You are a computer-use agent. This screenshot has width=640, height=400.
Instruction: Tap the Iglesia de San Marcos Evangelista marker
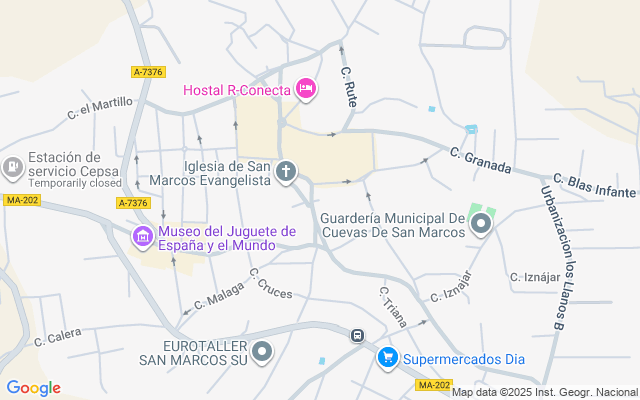[286, 172]
